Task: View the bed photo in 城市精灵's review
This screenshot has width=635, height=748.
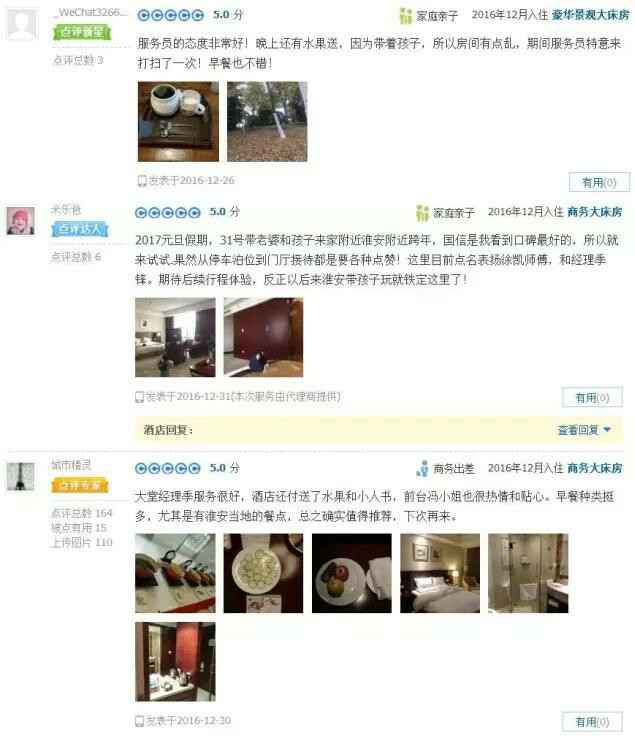Action: 439,573
